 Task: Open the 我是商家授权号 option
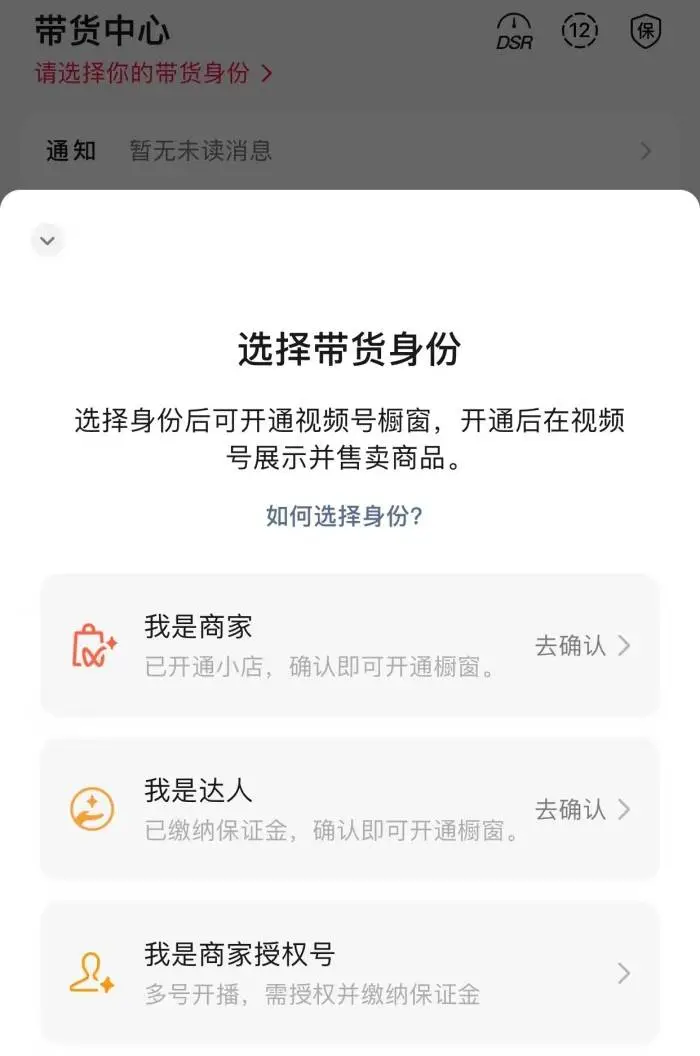tap(349, 972)
